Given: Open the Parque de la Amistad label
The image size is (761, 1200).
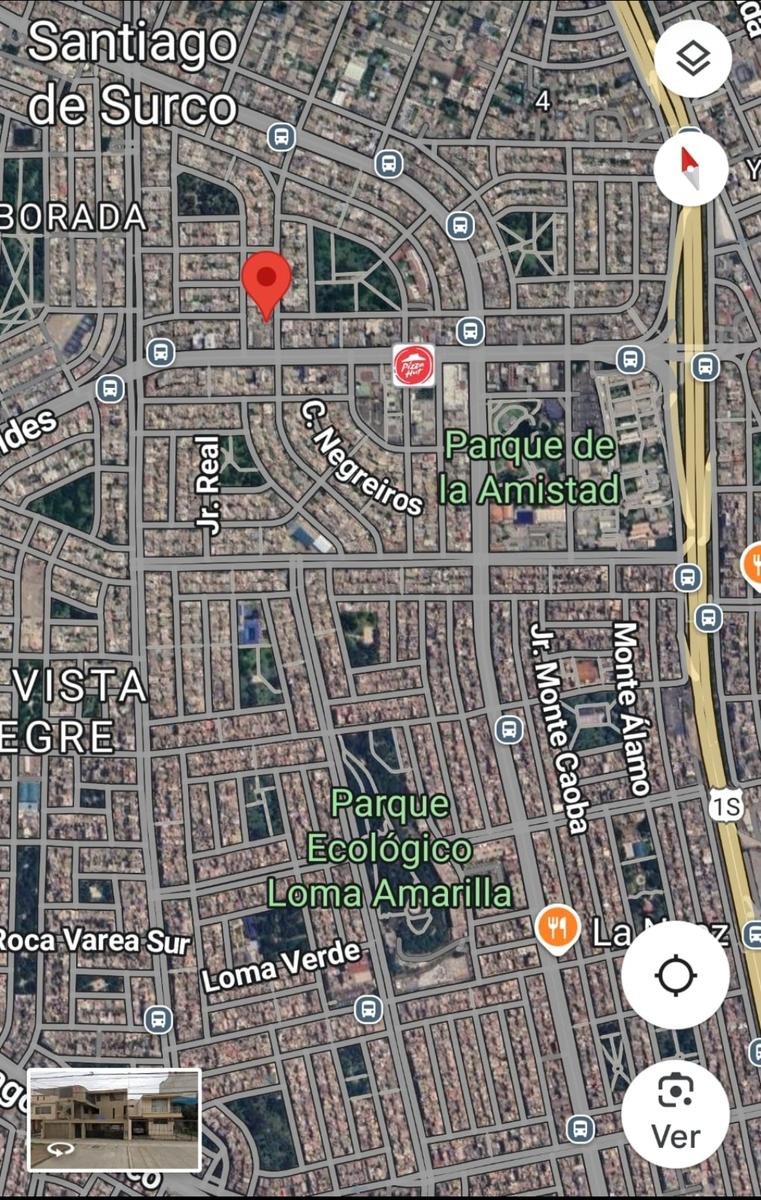Looking at the screenshot, I should pos(529,468).
